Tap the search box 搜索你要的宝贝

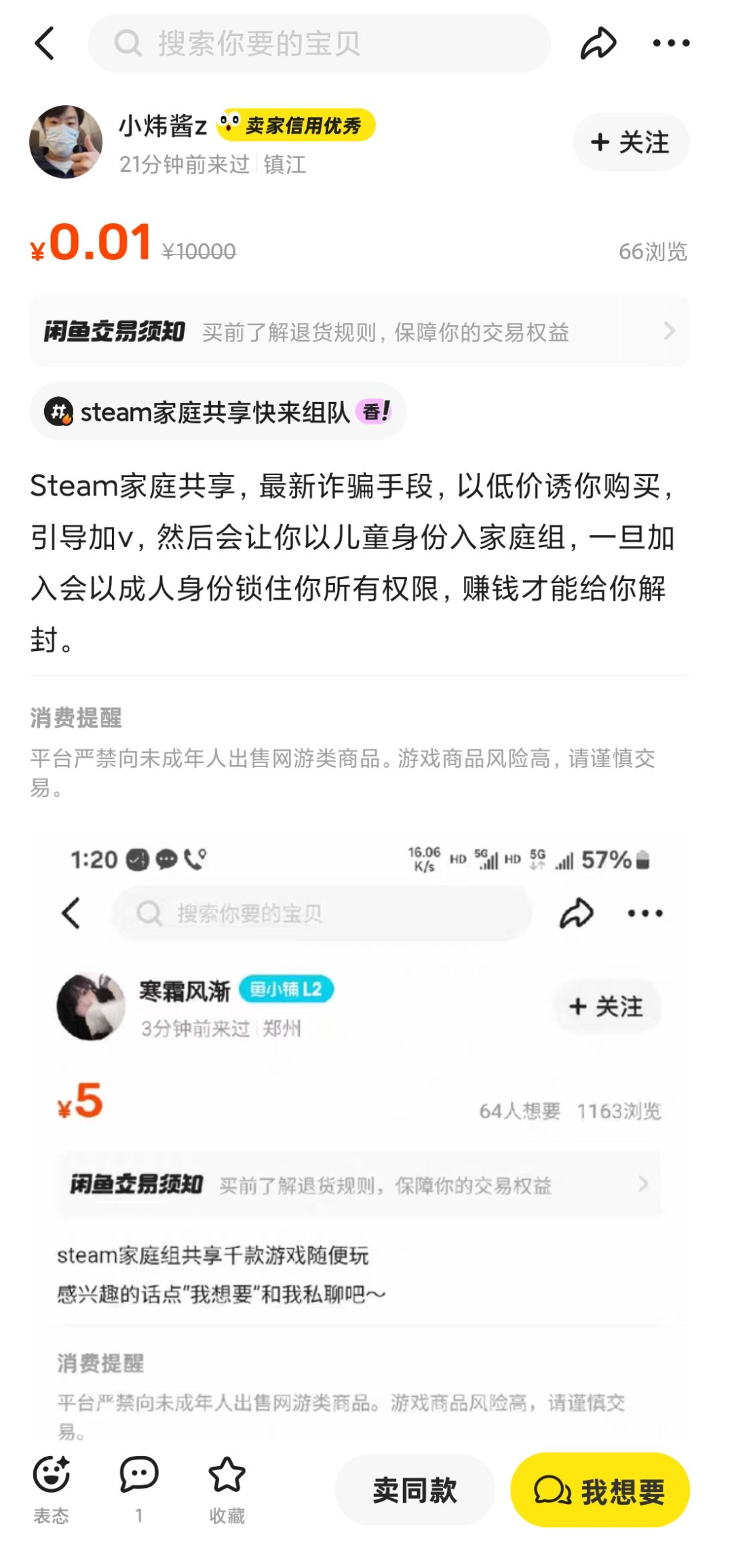319,43
